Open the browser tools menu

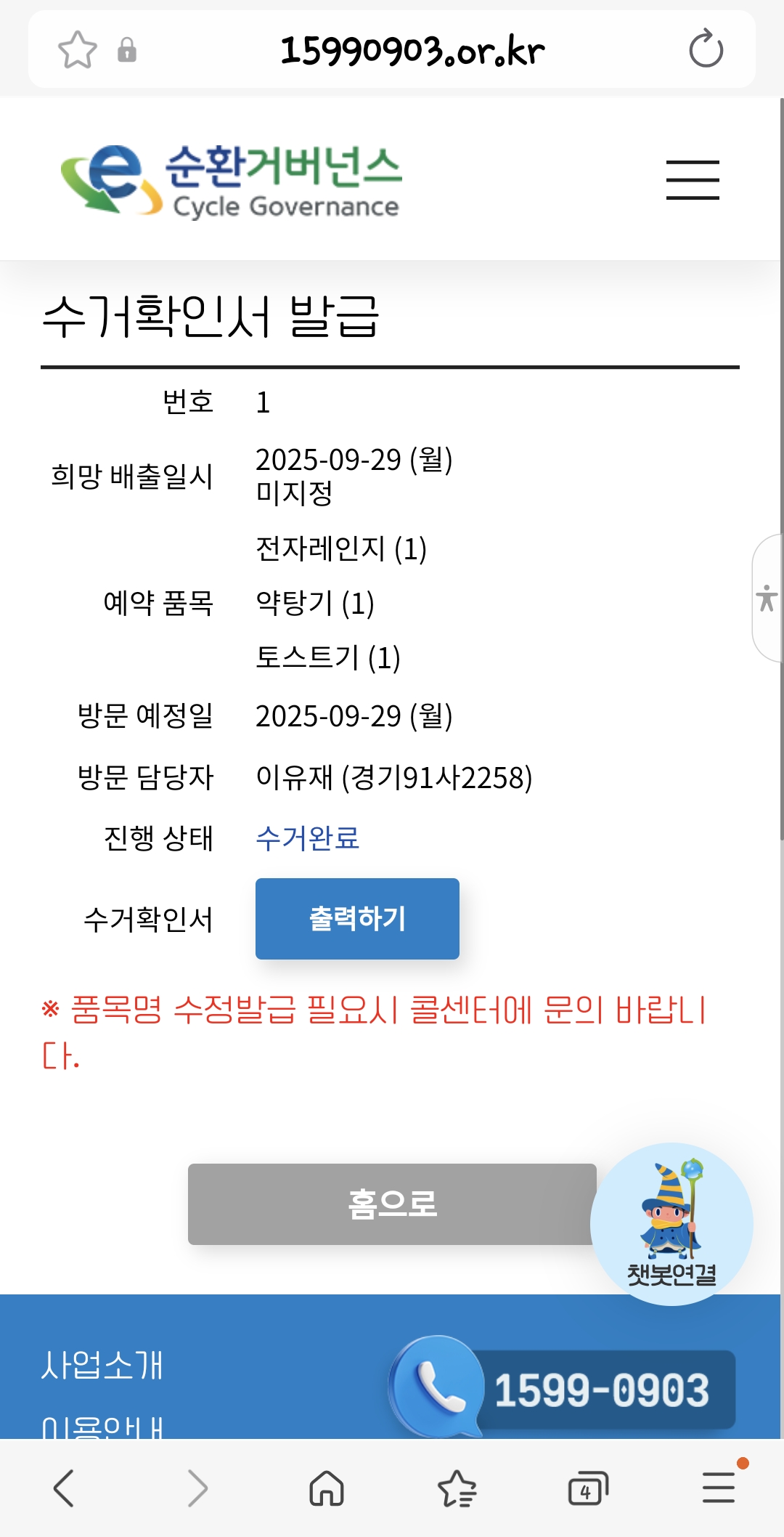pyautogui.click(x=719, y=1488)
